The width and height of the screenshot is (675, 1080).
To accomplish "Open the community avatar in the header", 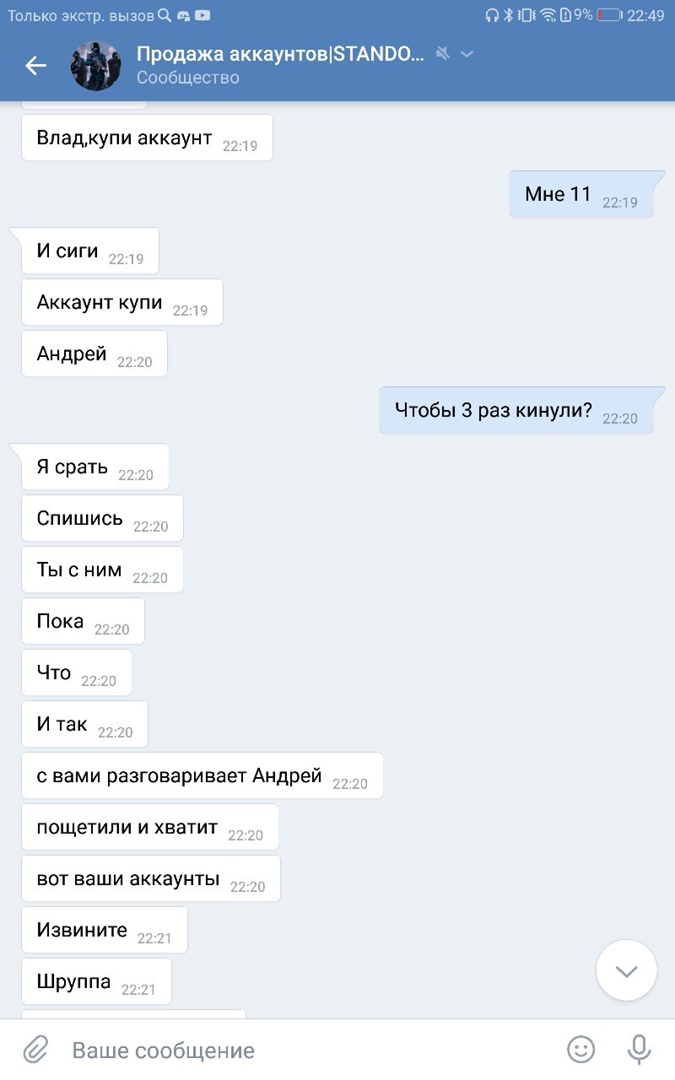I will pyautogui.click(x=95, y=66).
